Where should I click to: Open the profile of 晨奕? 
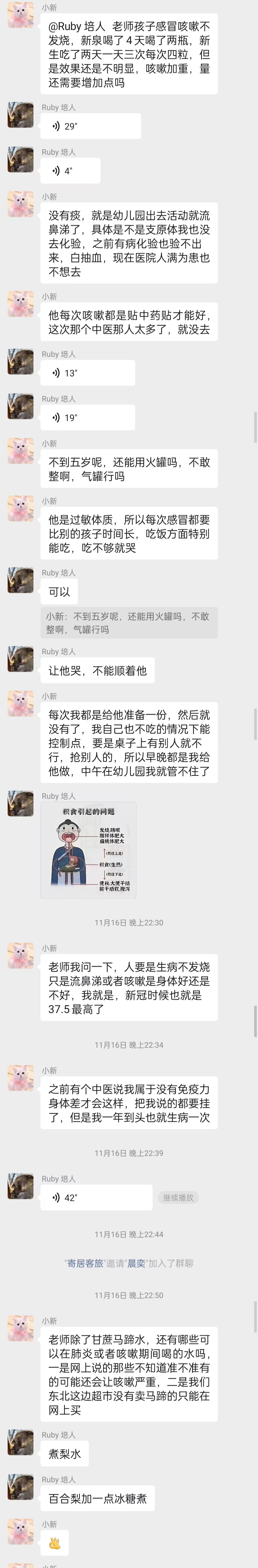click(x=136, y=1263)
